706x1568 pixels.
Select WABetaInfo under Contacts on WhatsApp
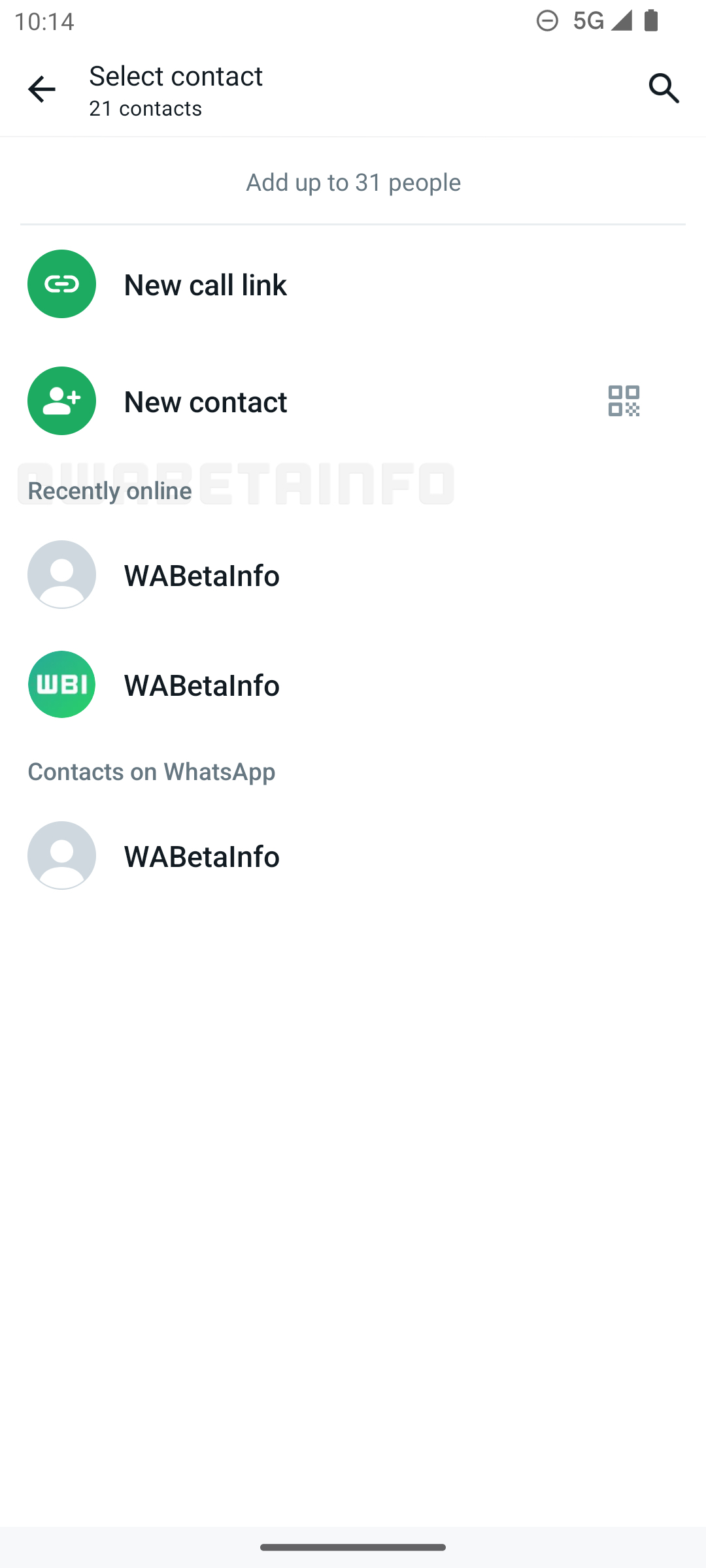coord(201,856)
